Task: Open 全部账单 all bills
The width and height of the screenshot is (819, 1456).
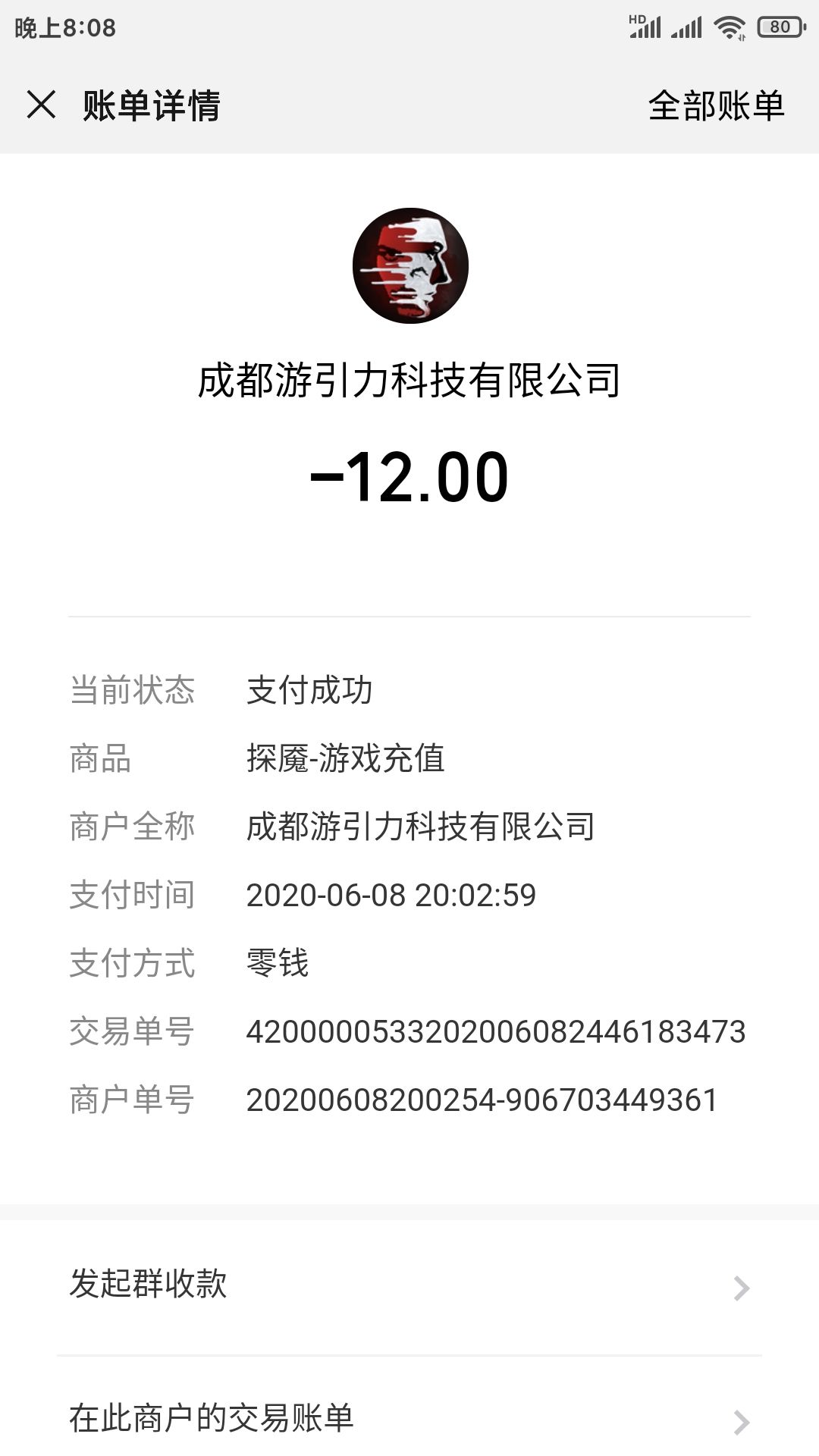Action: click(715, 105)
